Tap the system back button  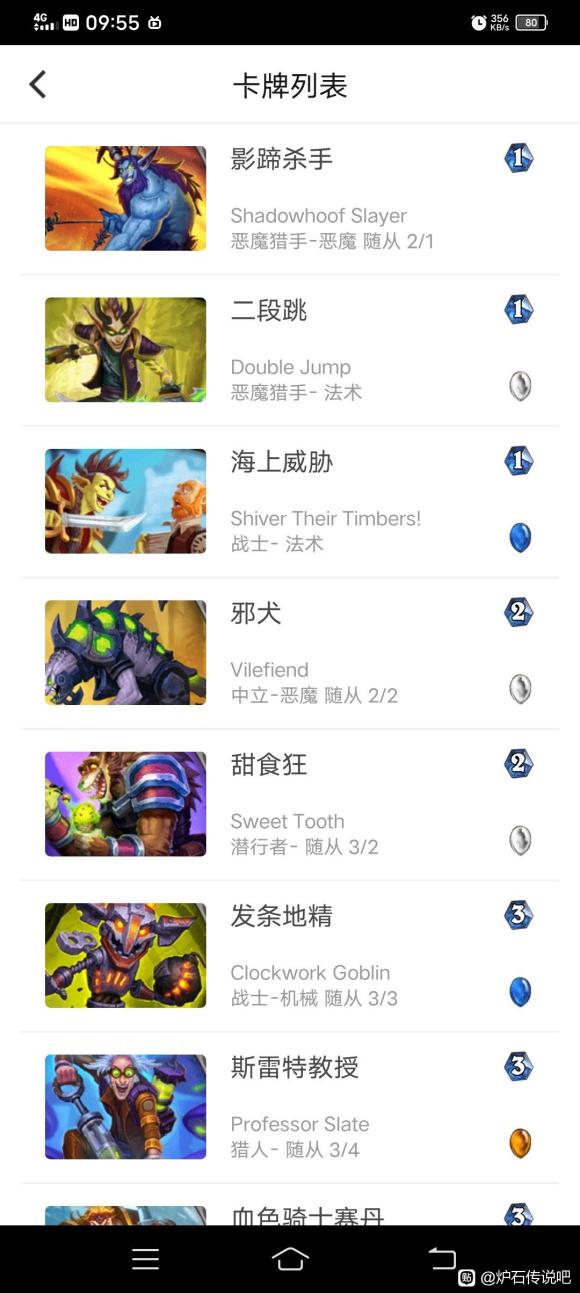[441, 1258]
